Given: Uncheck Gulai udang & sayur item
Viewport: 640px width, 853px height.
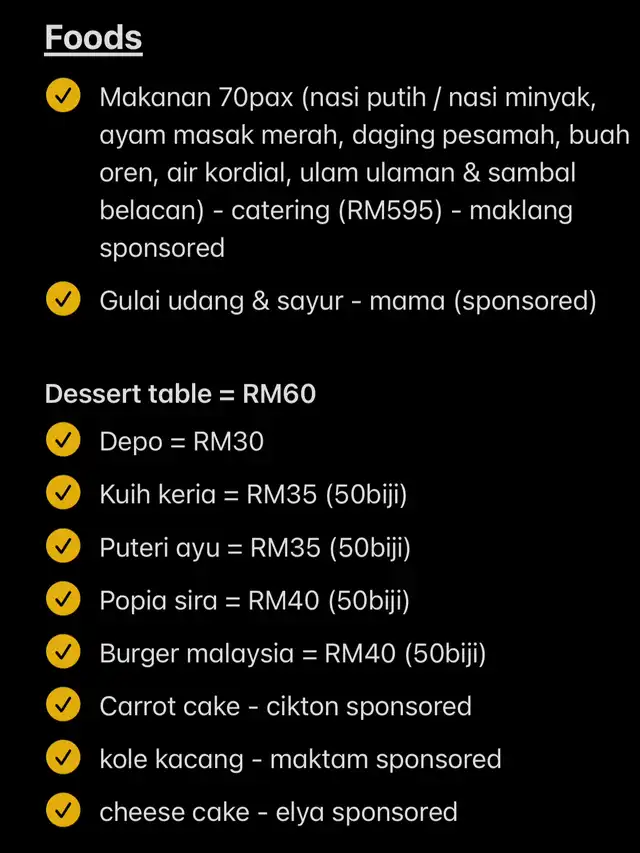Looking at the screenshot, I should coord(63,299).
